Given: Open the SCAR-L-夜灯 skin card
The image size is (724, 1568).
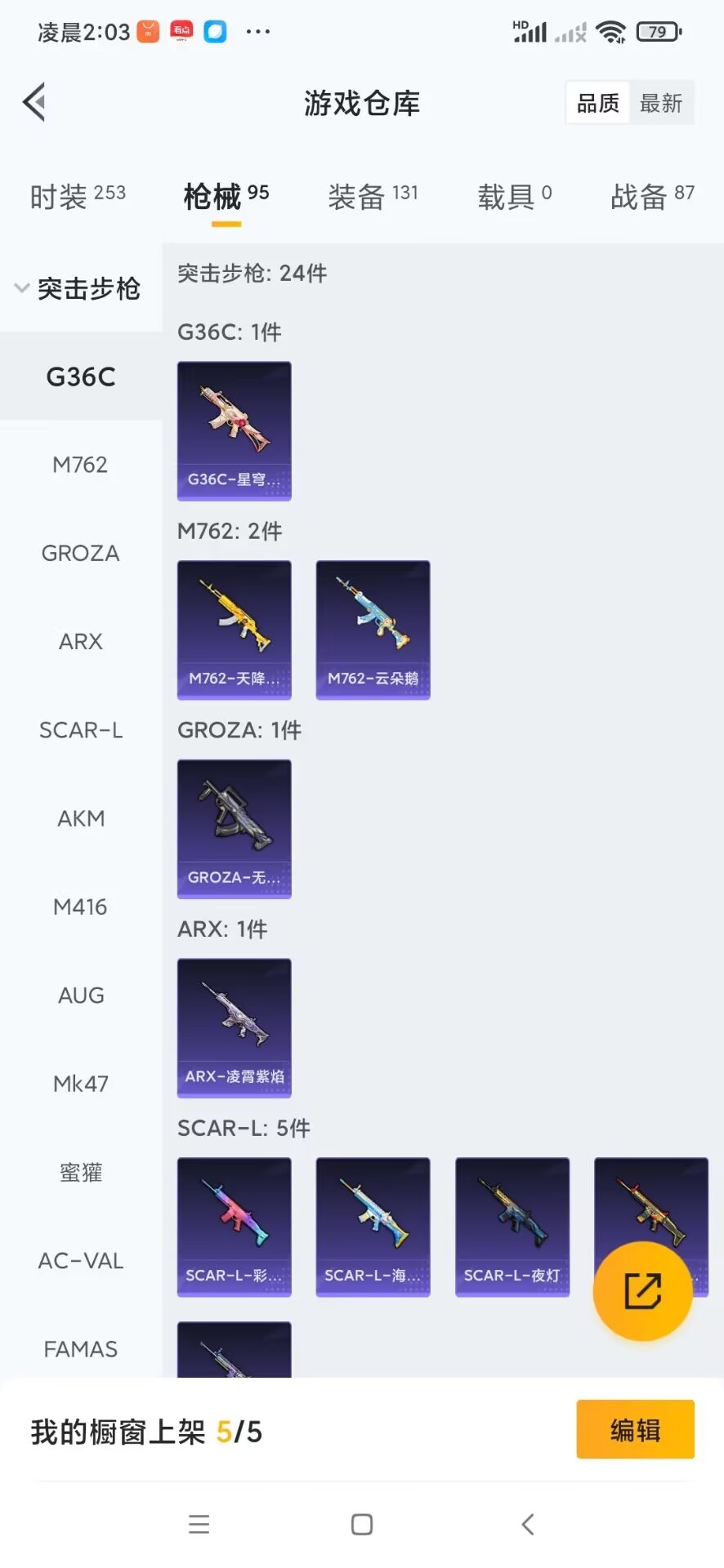Looking at the screenshot, I should click(x=512, y=1227).
